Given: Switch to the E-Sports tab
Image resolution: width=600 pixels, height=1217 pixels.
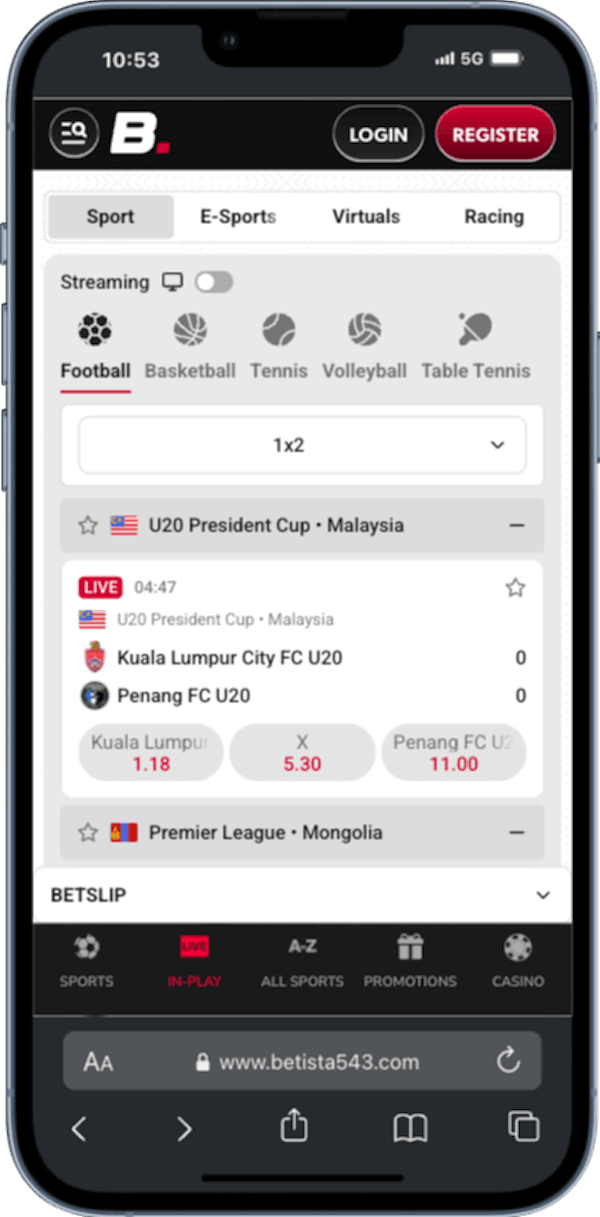Looking at the screenshot, I should pyautogui.click(x=238, y=216).
